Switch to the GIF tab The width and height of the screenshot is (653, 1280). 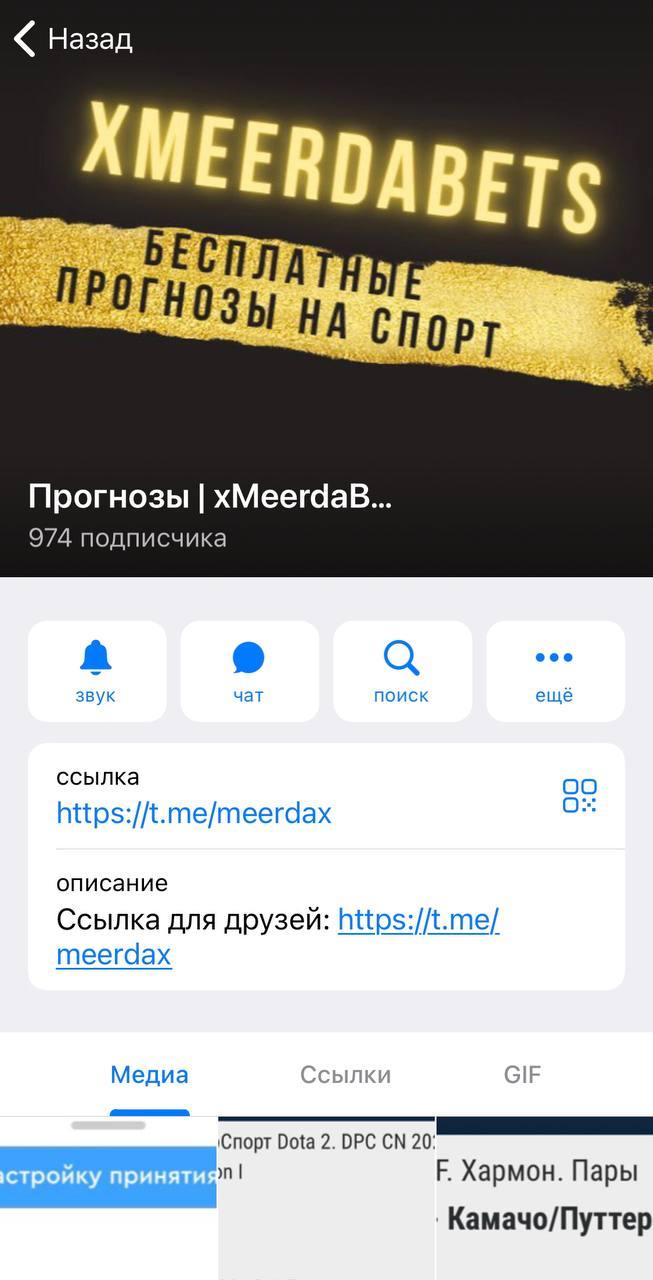click(522, 1075)
